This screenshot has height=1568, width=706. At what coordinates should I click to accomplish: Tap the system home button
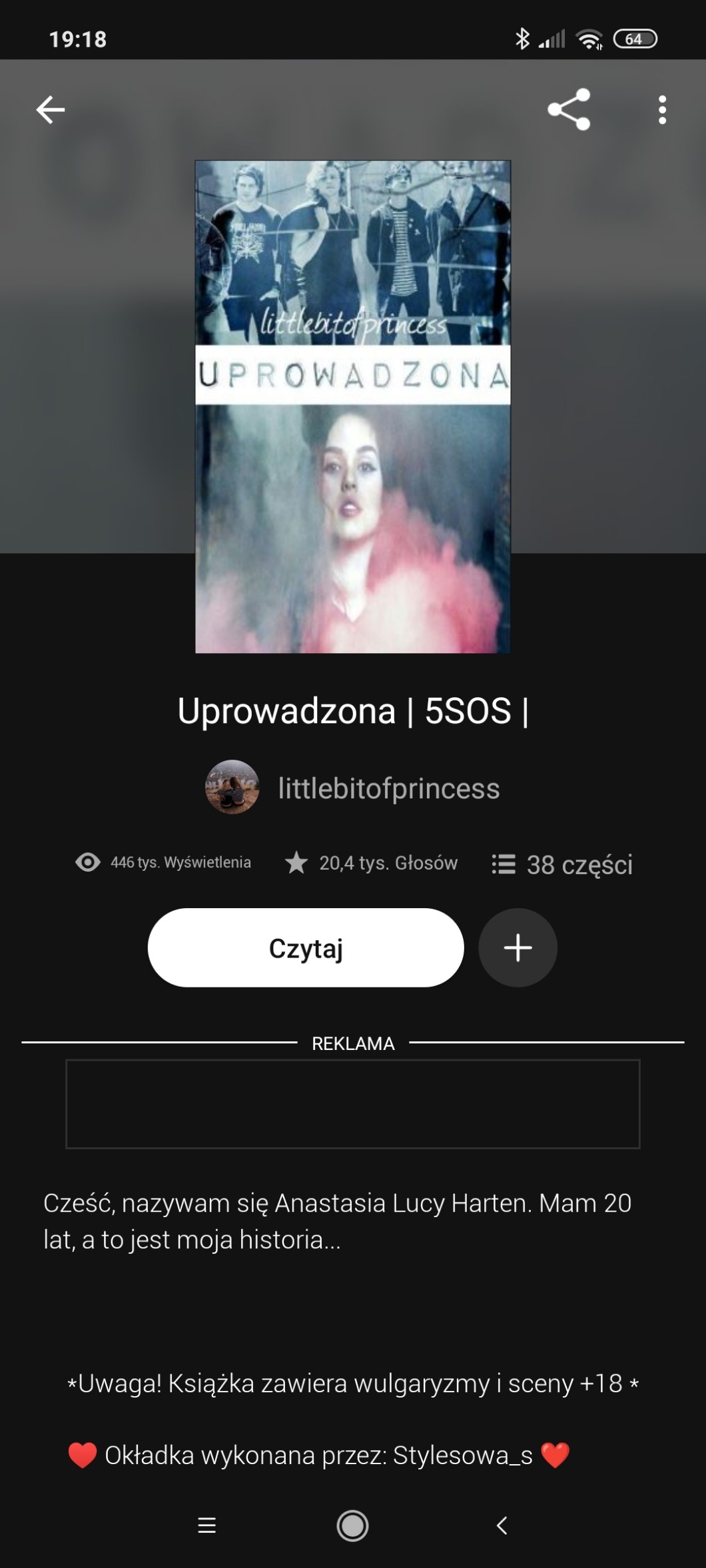click(x=352, y=1525)
